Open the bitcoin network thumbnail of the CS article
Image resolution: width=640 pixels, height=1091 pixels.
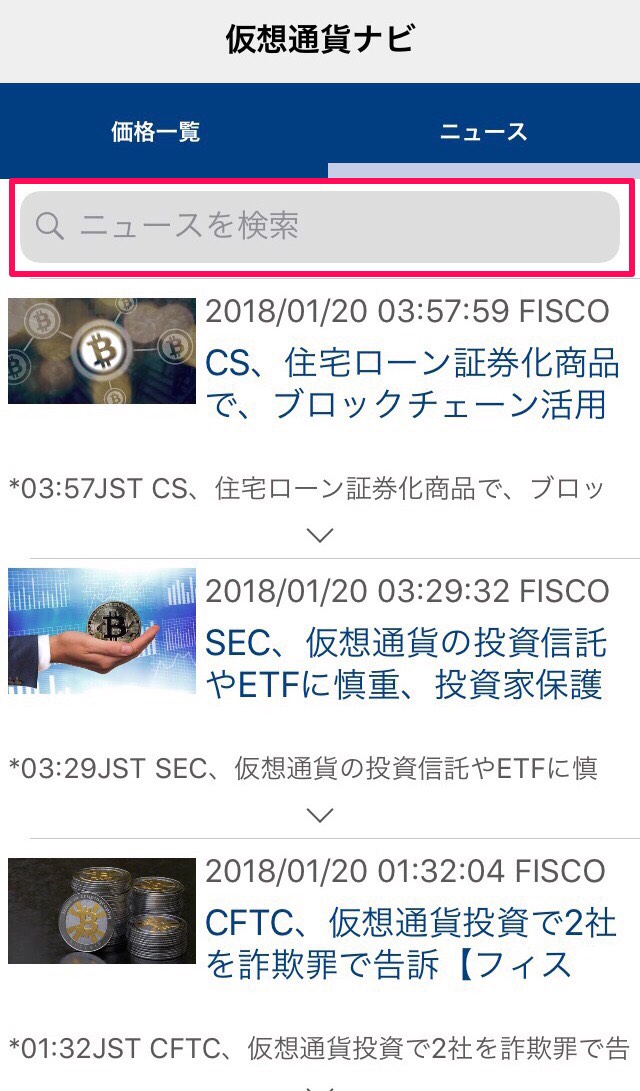coord(102,351)
